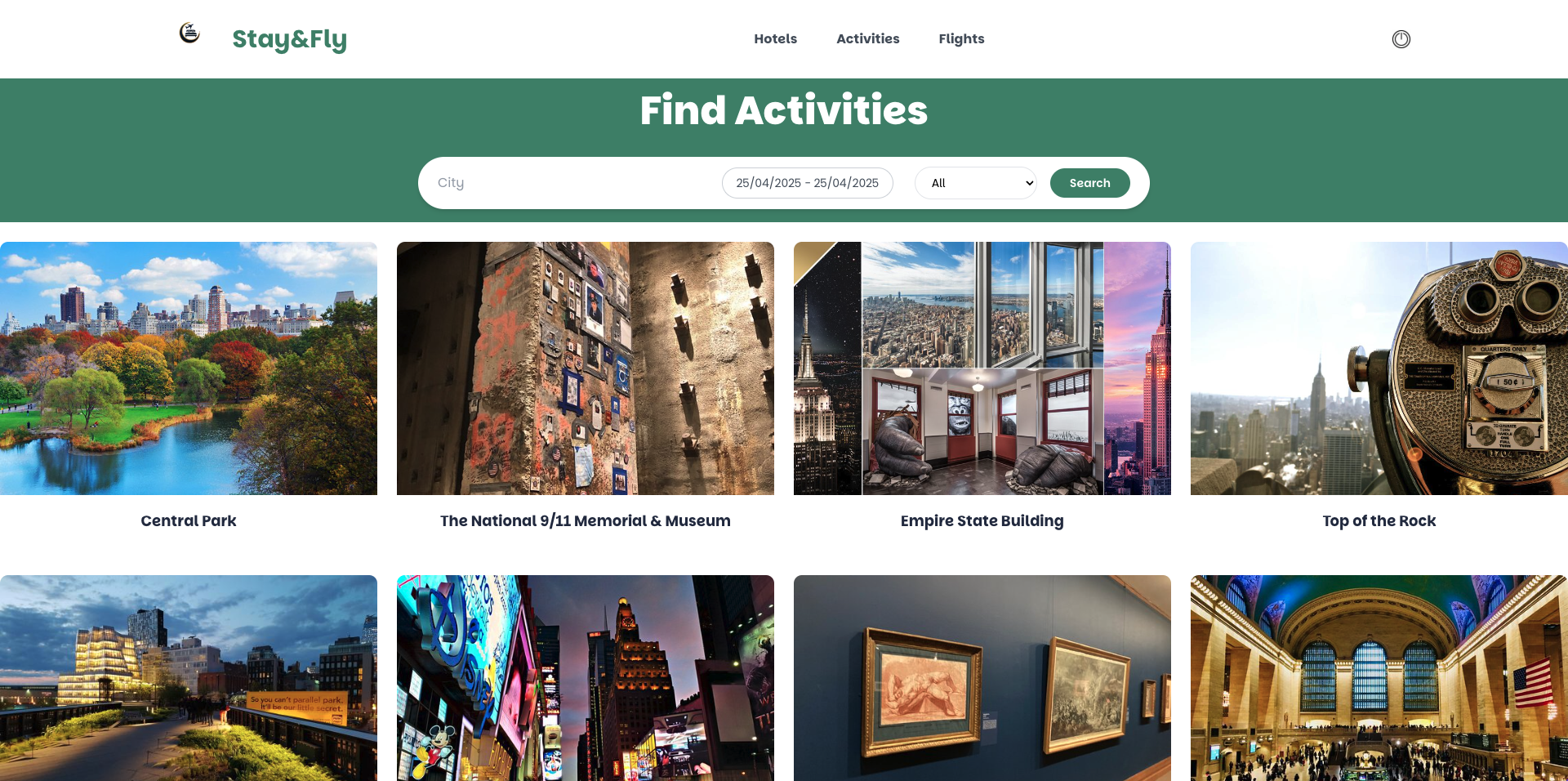This screenshot has height=781, width=1568.
Task: Open the date range picker
Action: [x=807, y=183]
